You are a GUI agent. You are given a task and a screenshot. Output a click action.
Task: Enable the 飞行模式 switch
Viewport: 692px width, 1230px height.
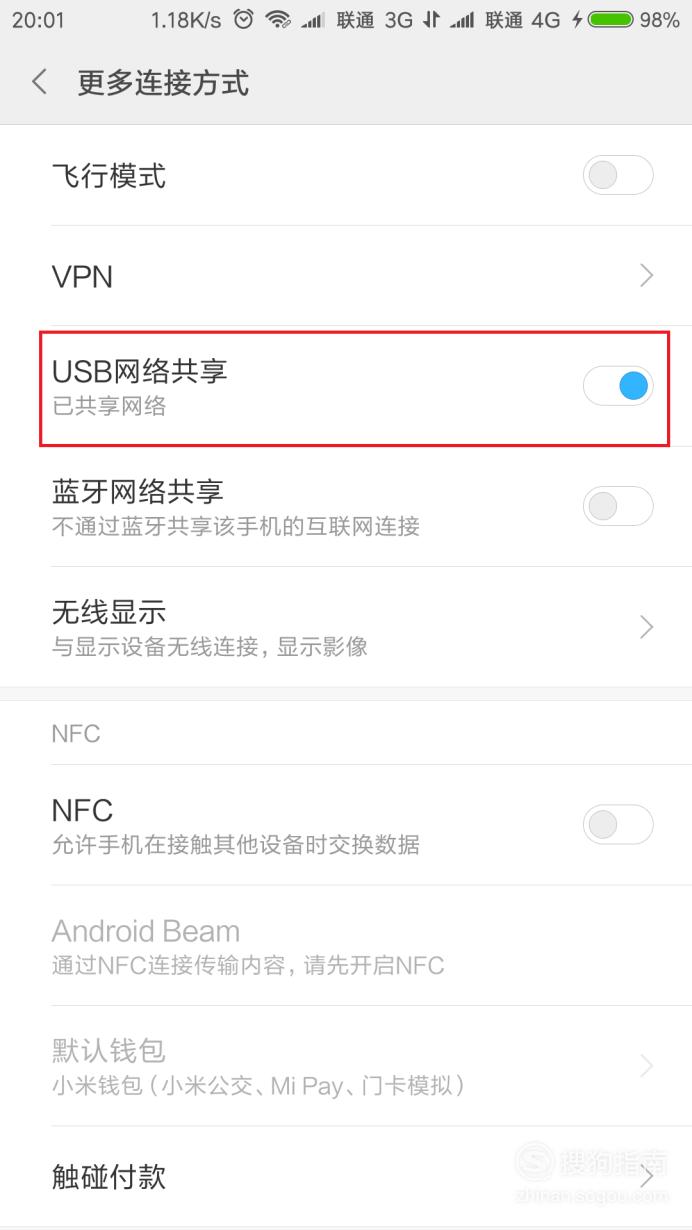click(x=618, y=176)
